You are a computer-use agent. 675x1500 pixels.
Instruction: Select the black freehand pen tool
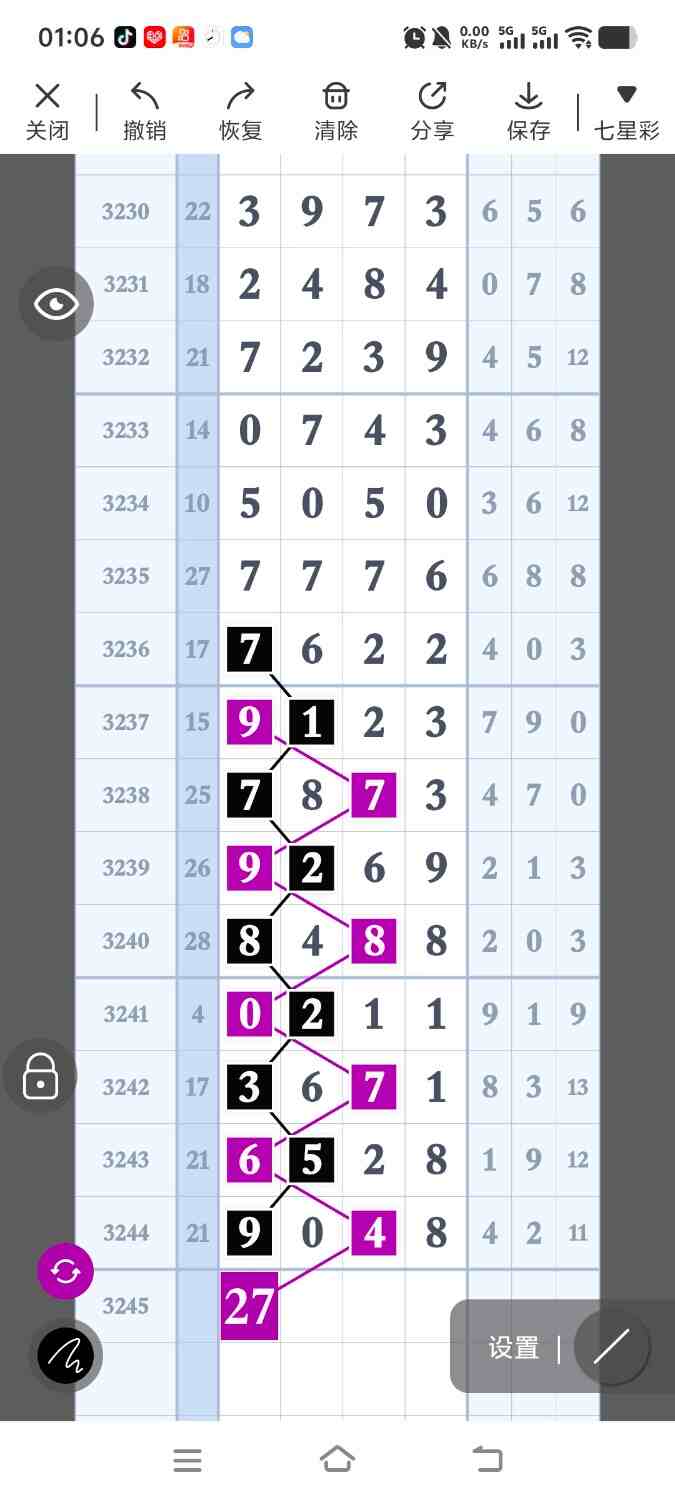(x=65, y=1356)
